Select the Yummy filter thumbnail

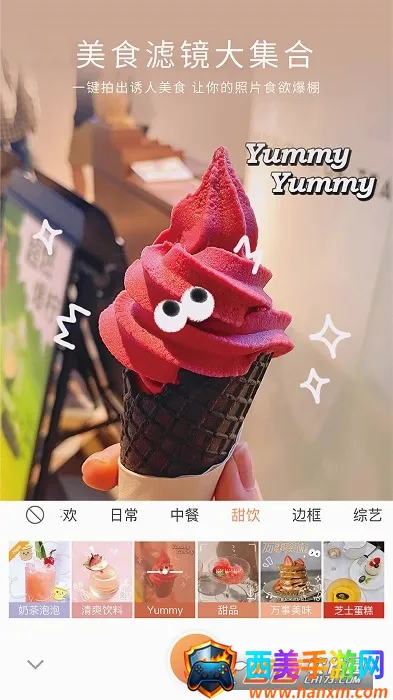[x=165, y=579]
